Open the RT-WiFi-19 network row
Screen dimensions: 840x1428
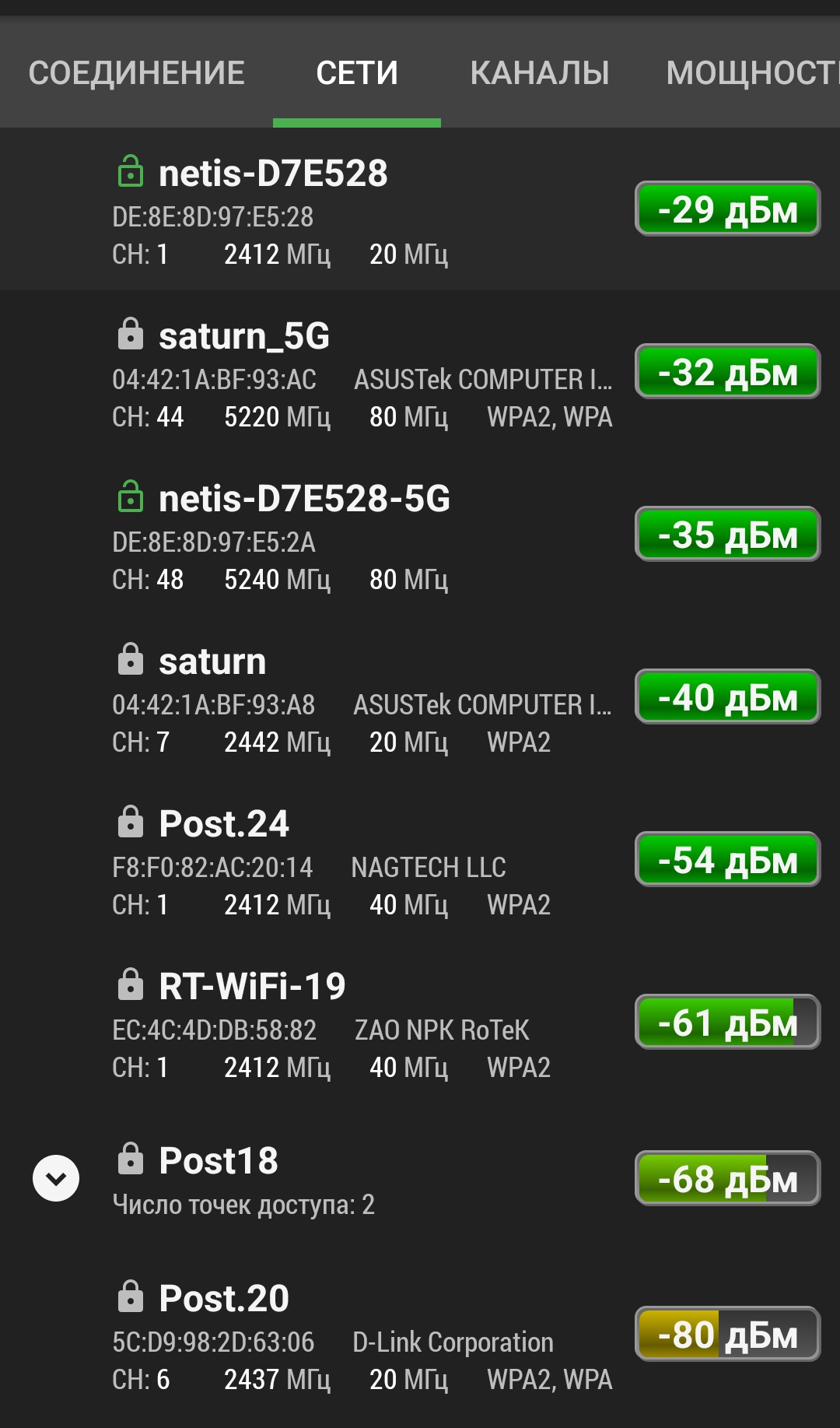click(420, 1023)
